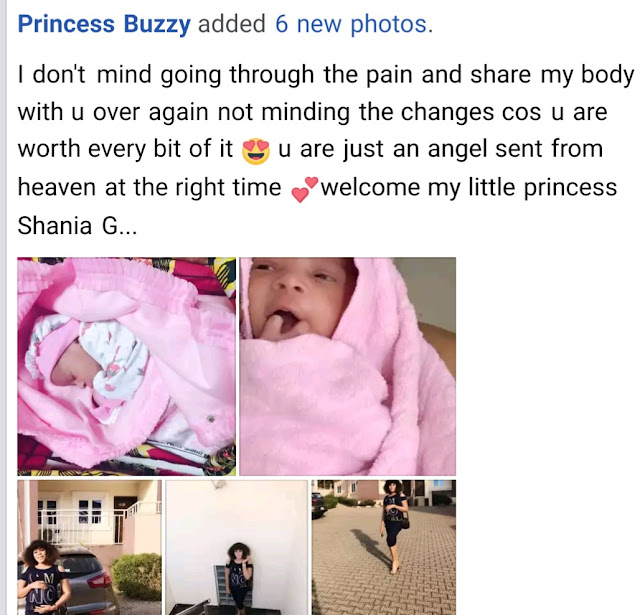Screen dimensions: 640x615
Task: Open Princess Buzzy's profile
Action: [105, 25]
